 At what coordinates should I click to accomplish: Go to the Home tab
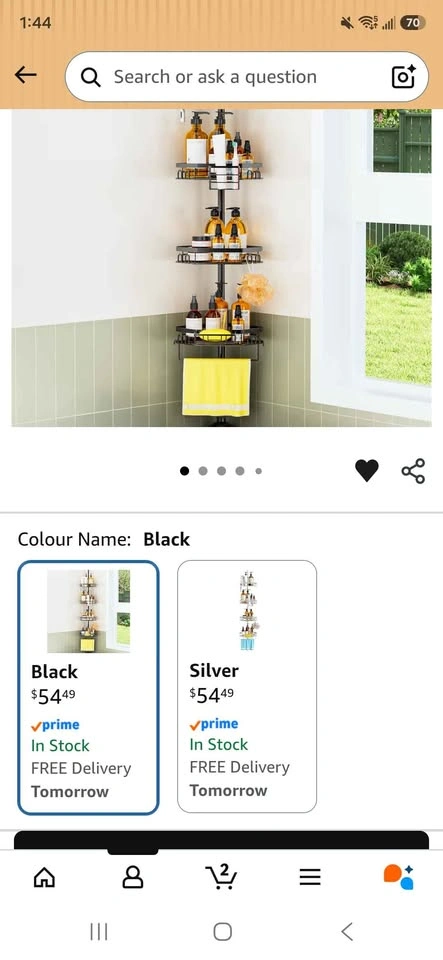coord(44,878)
